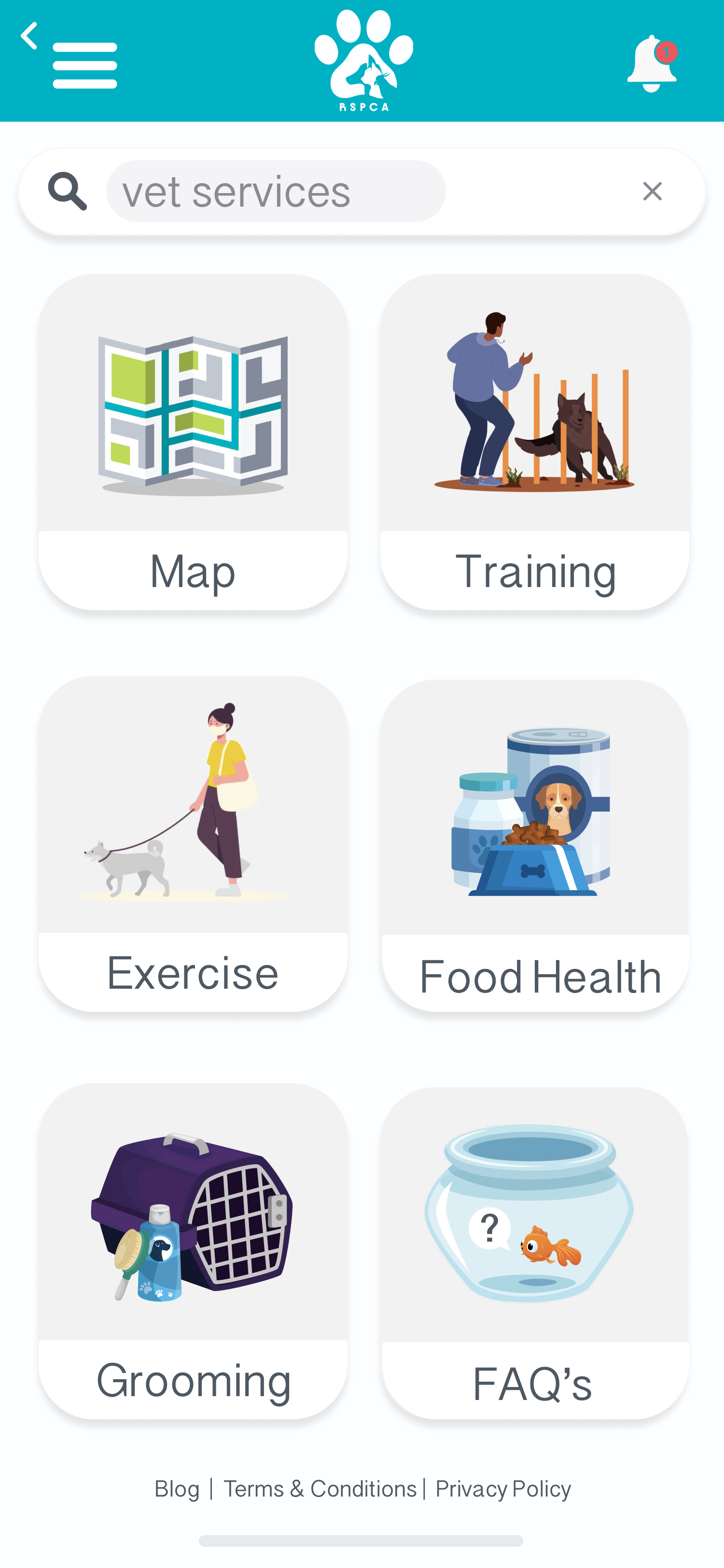Open the notifications bell
The image size is (724, 1568).
pos(651,64)
